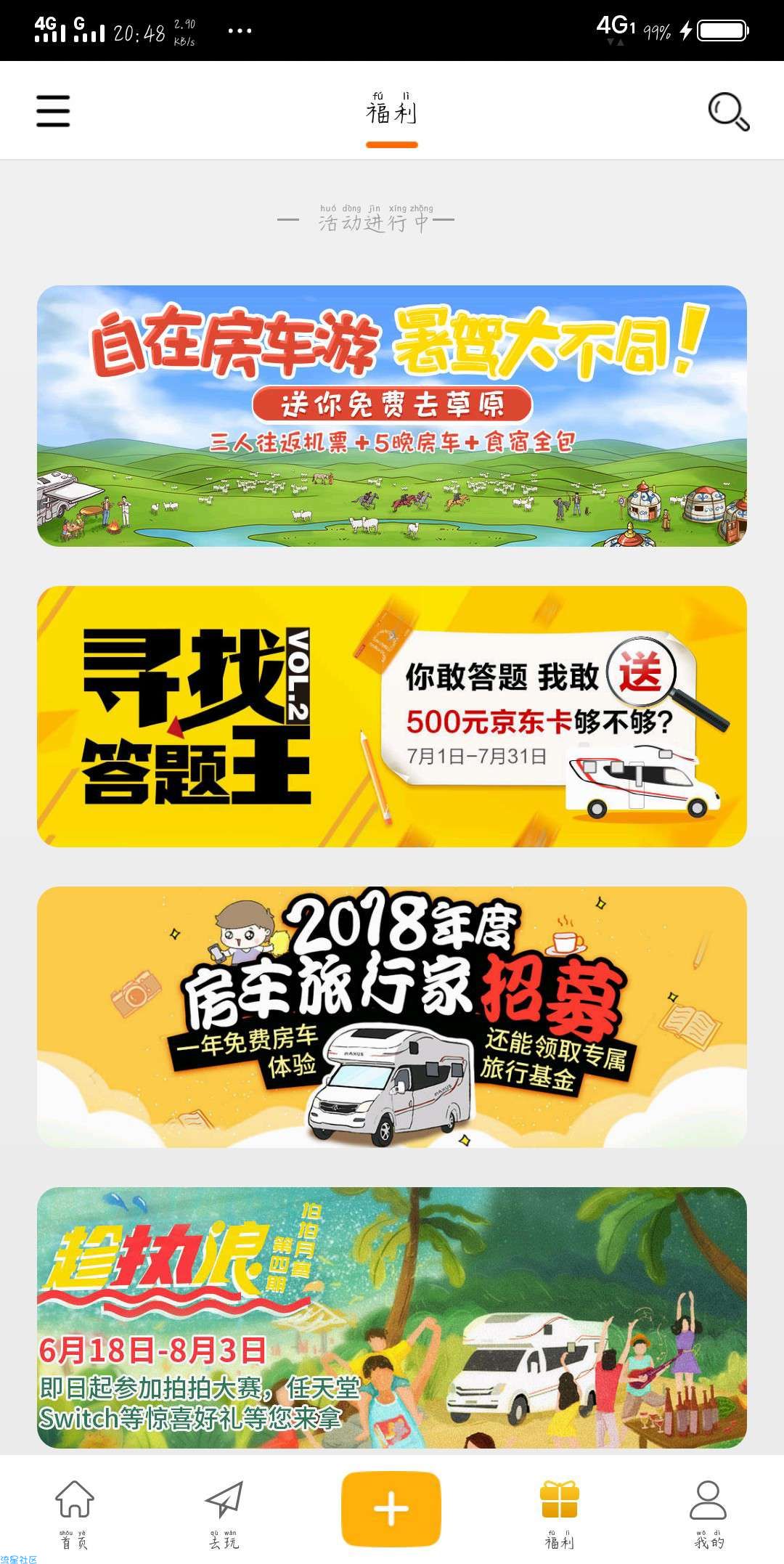The width and height of the screenshot is (784, 1564).
Task: Open the 自在房车游 grassland trip banner
Action: pyautogui.click(x=392, y=416)
